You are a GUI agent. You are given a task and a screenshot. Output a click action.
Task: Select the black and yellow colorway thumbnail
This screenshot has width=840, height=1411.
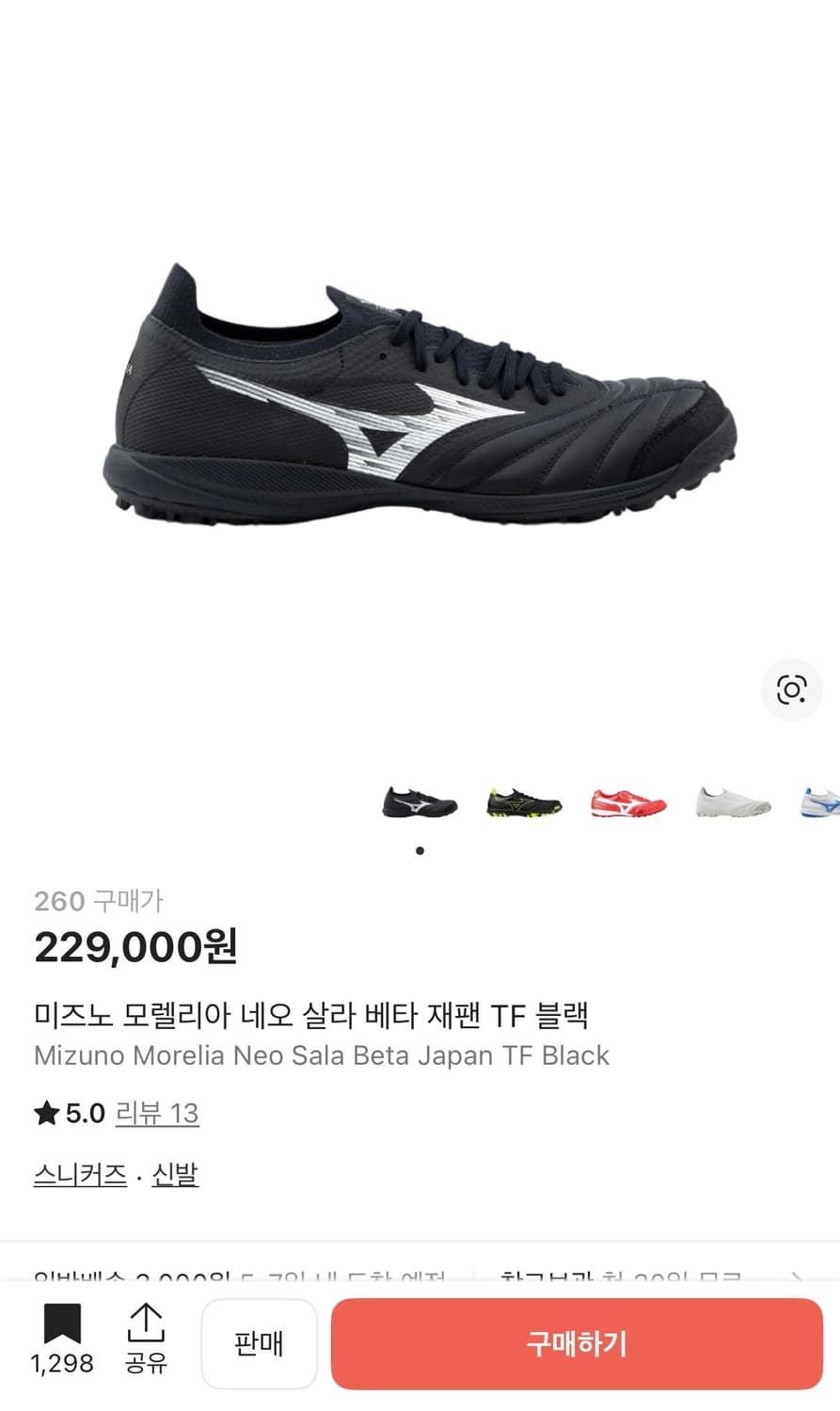click(x=523, y=804)
